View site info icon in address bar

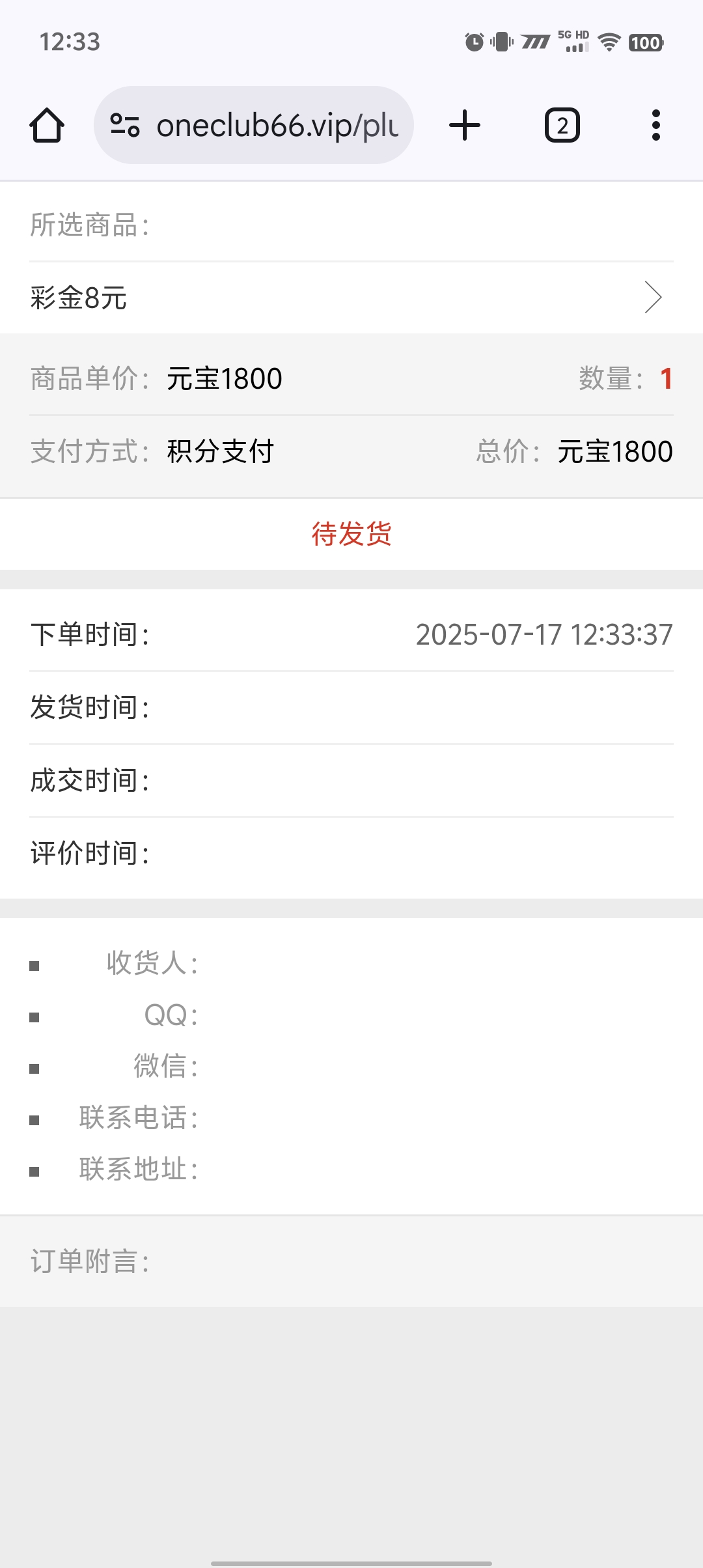click(124, 125)
